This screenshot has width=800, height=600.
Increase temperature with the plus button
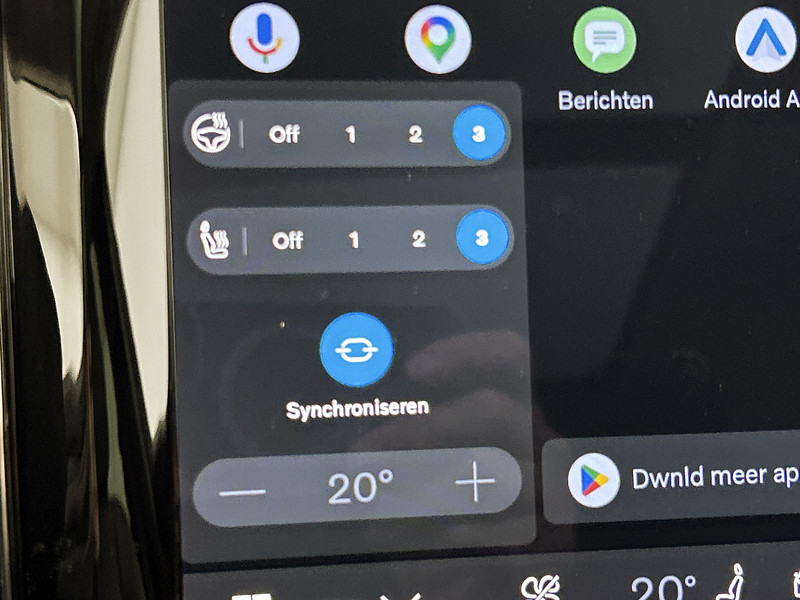point(475,481)
